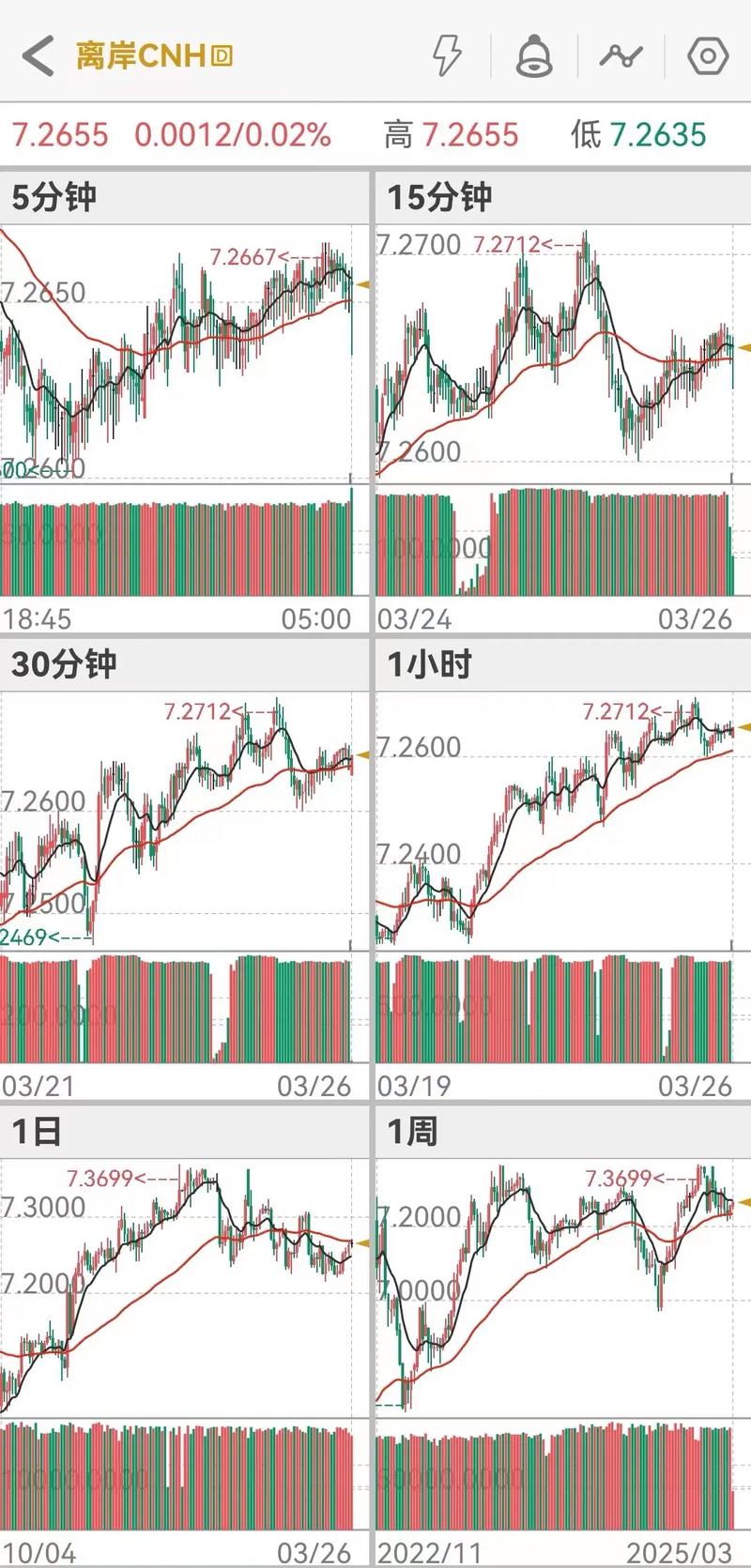Go back using the arrow
The image size is (751, 1568).
[38, 56]
